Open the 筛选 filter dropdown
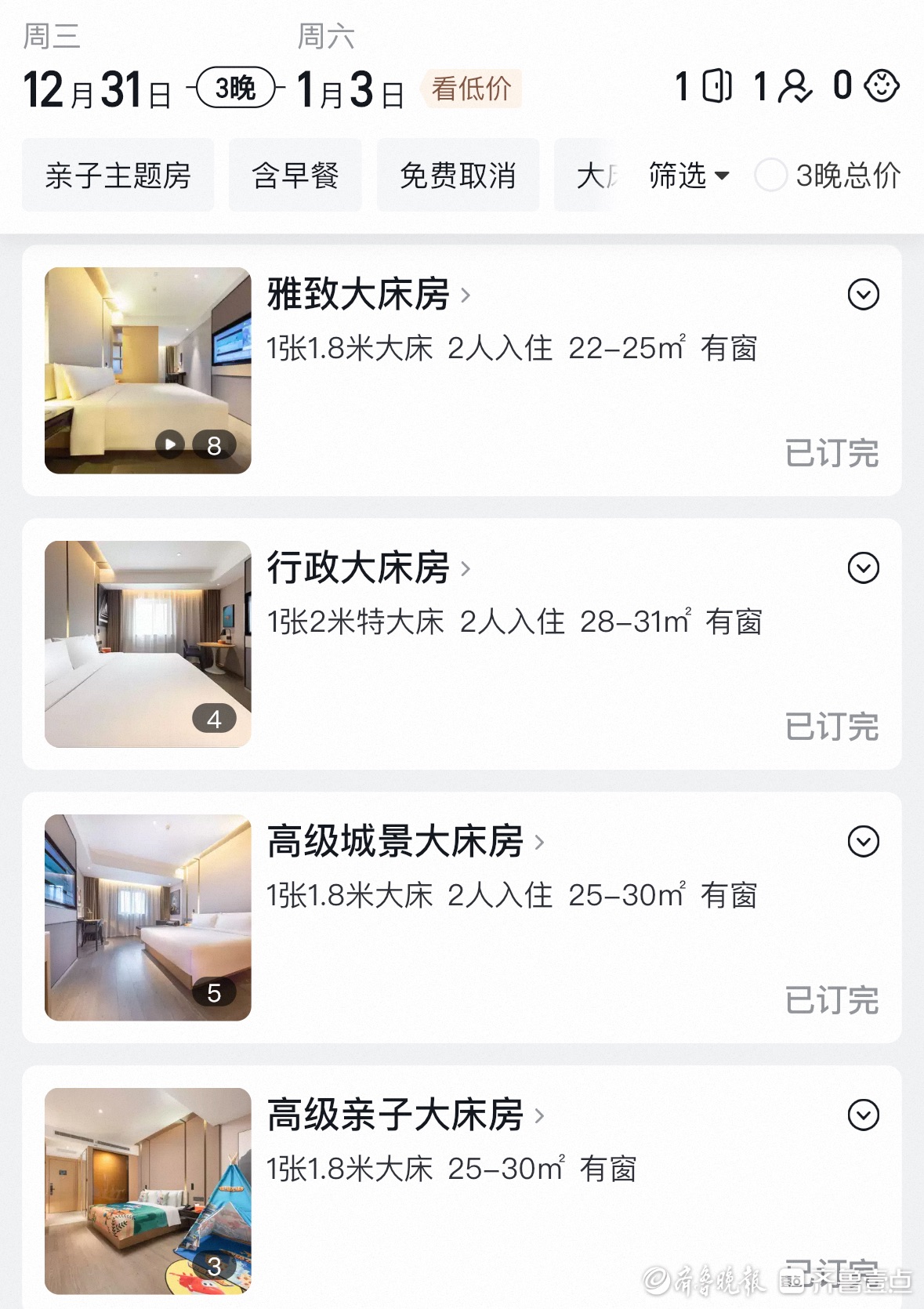The image size is (924, 1309). [688, 176]
